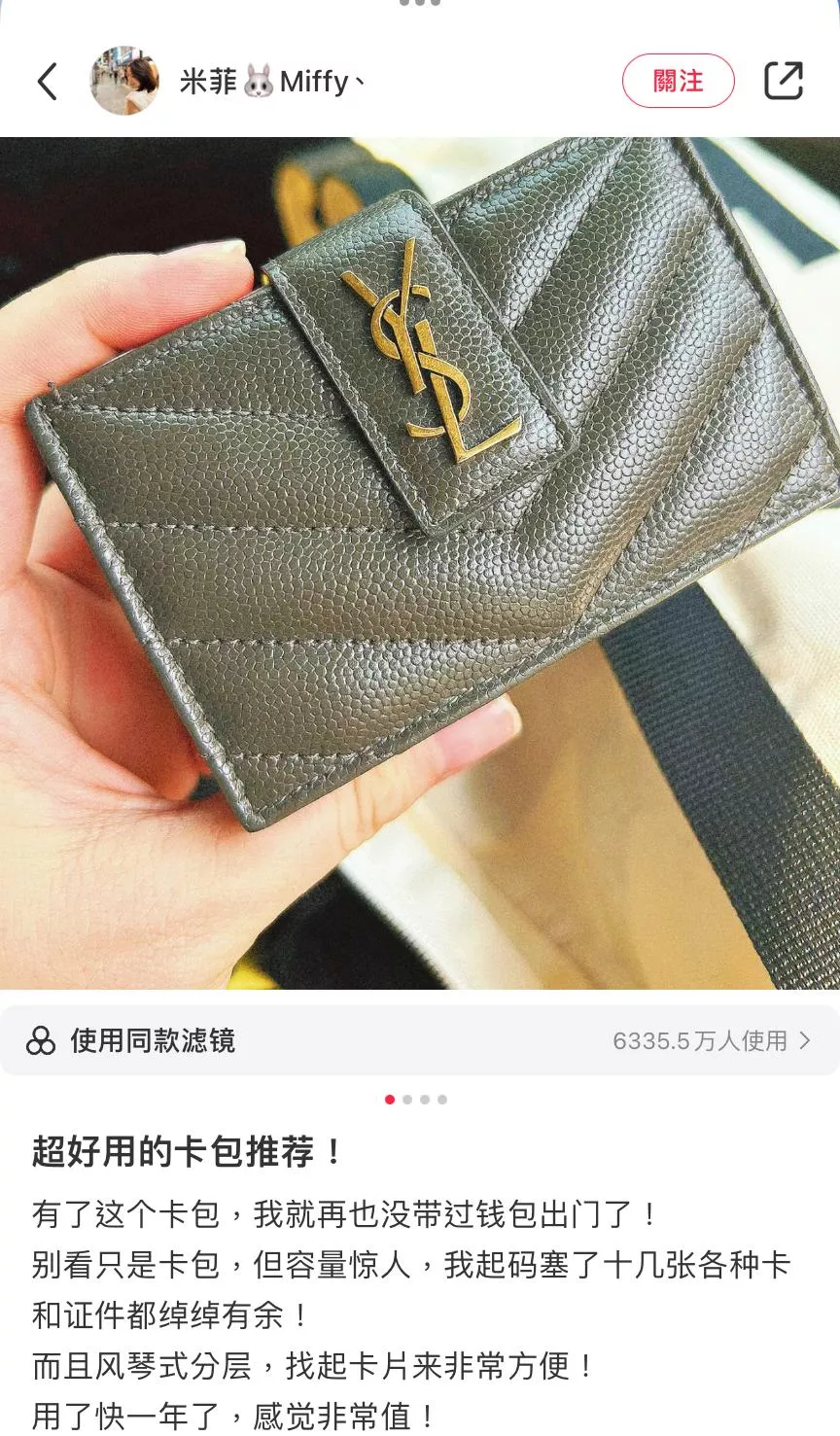Open 米菲 Miffy's username link

coord(272,82)
